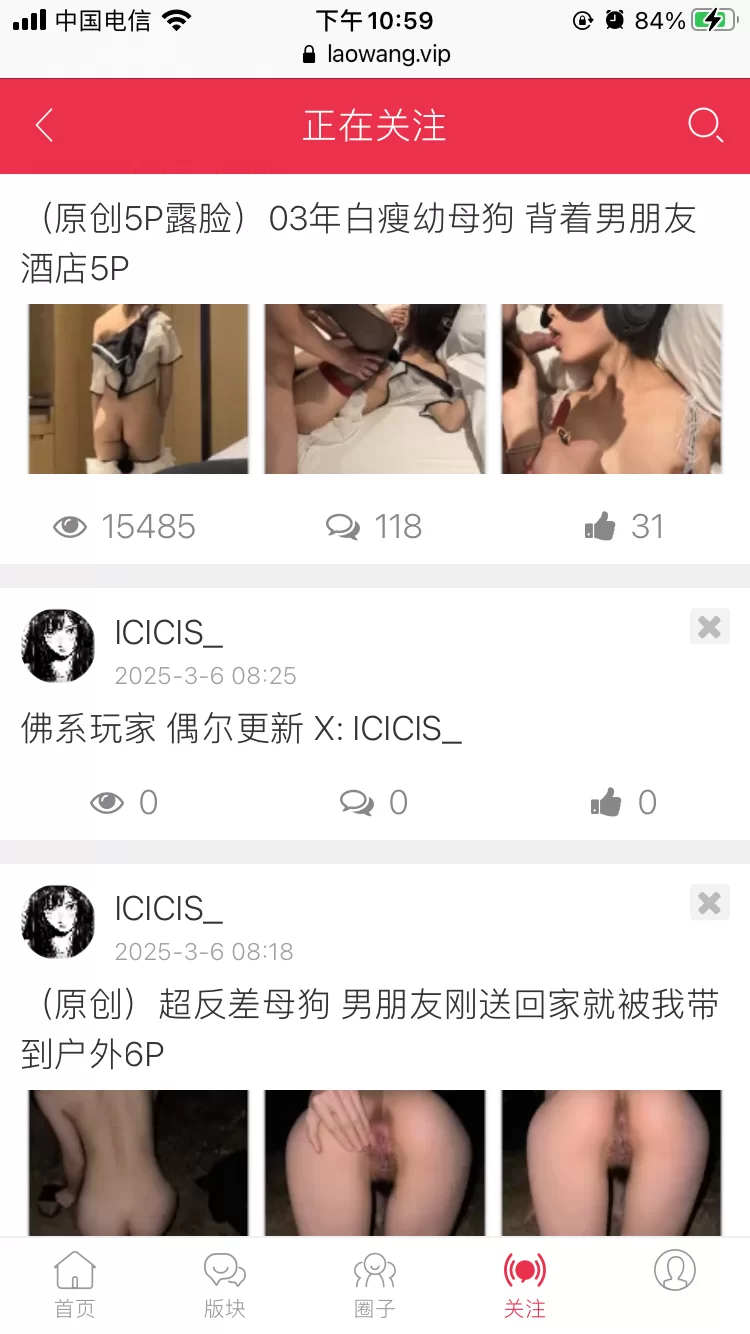Switch to the 首页 tab
This screenshot has height=1334, width=750.
click(75, 1284)
